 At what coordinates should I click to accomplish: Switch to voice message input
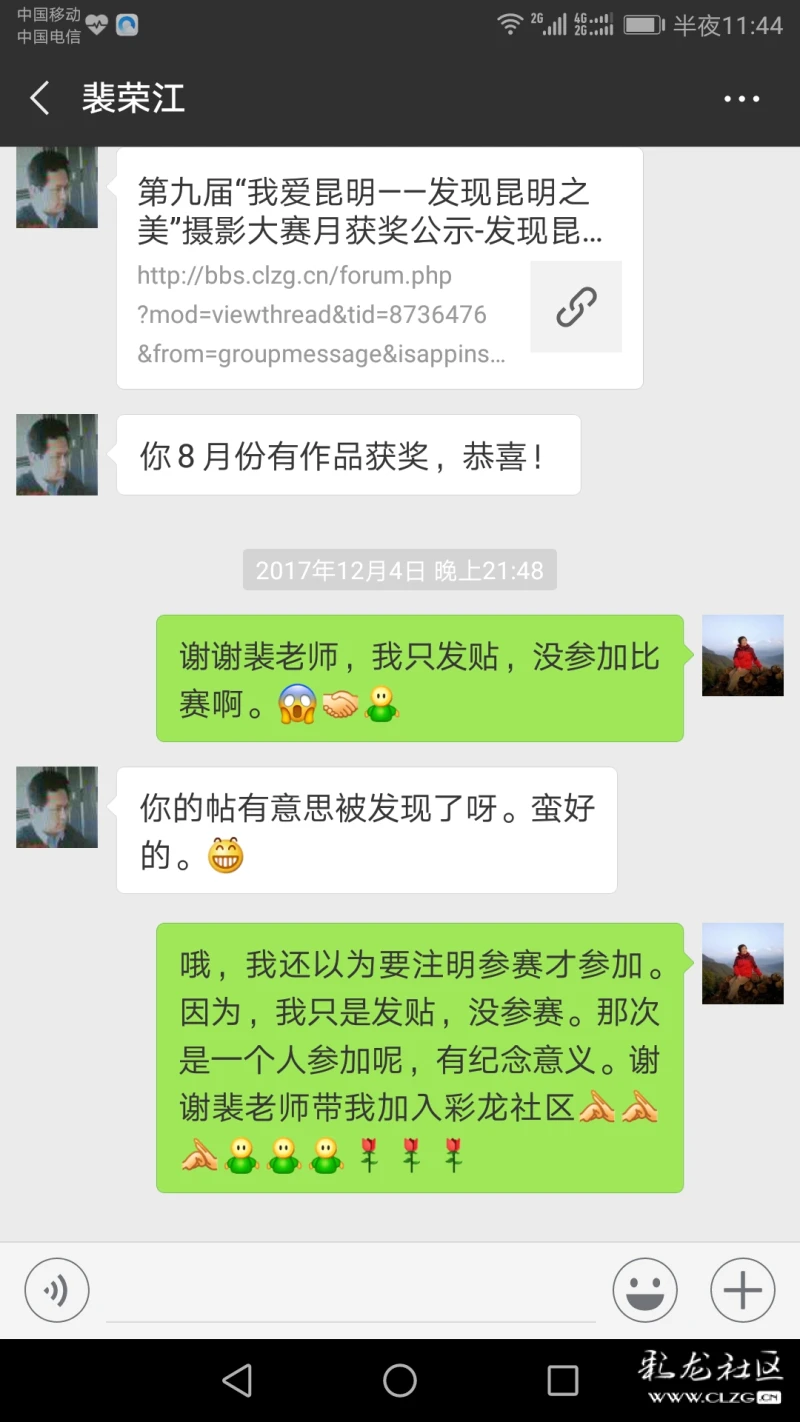tap(57, 1291)
